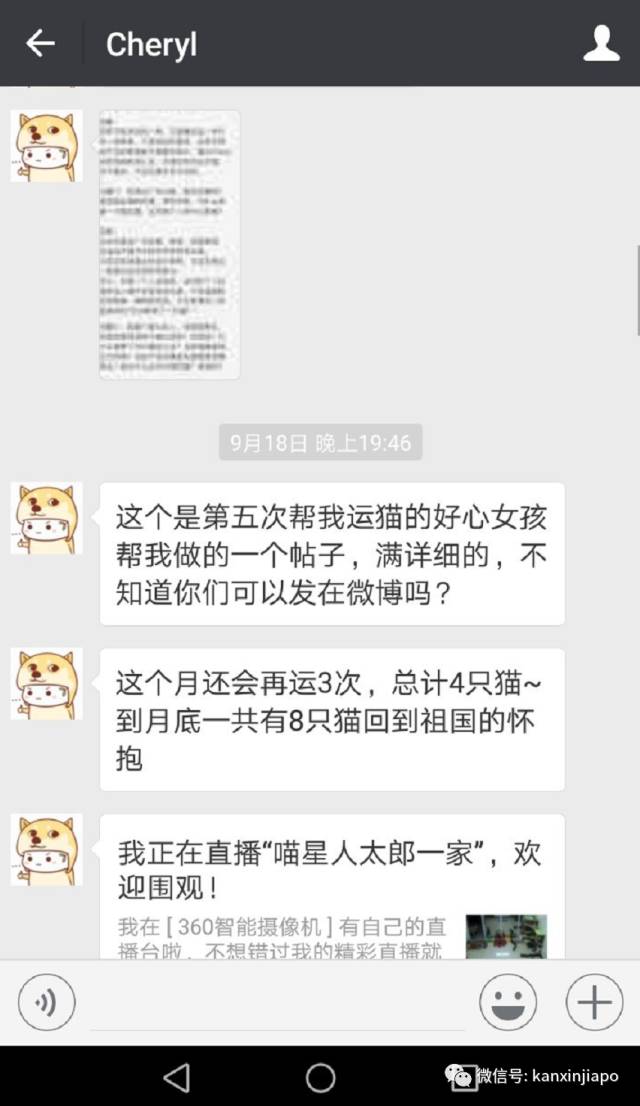Tap the system back button
The width and height of the screenshot is (640, 1106).
pyautogui.click(x=176, y=1077)
